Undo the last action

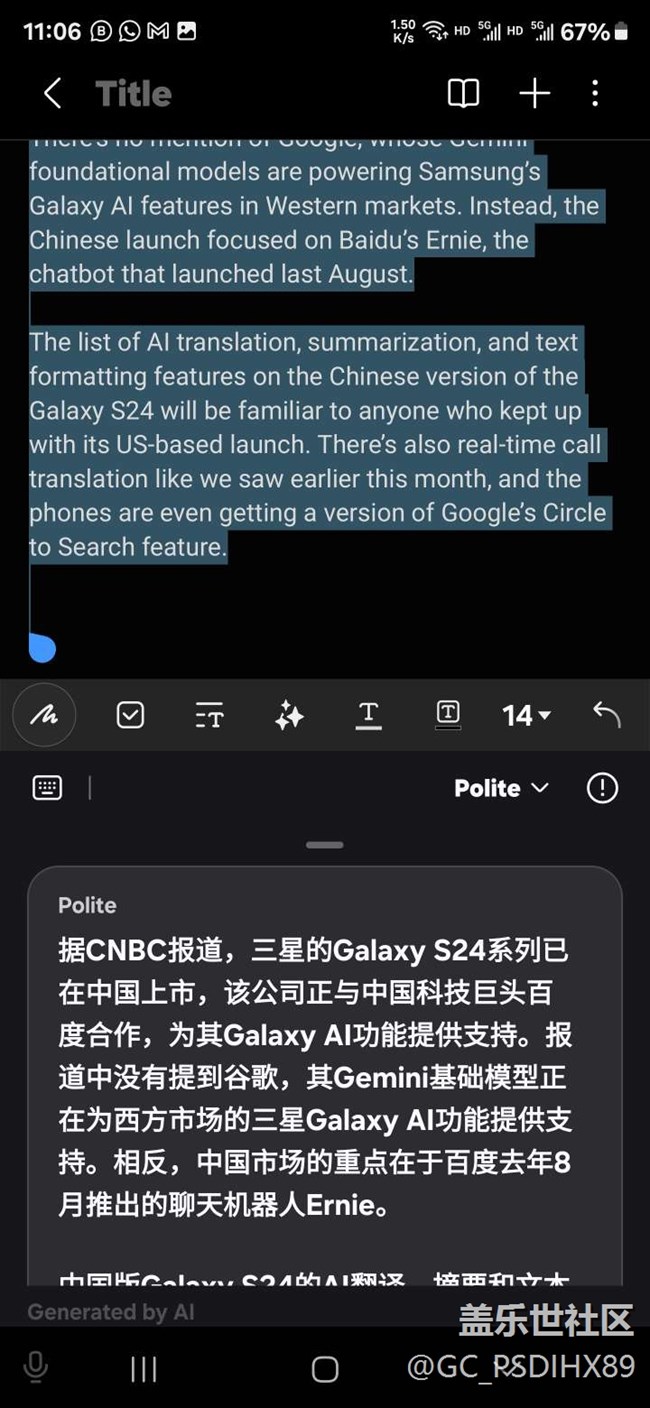pyautogui.click(x=606, y=714)
